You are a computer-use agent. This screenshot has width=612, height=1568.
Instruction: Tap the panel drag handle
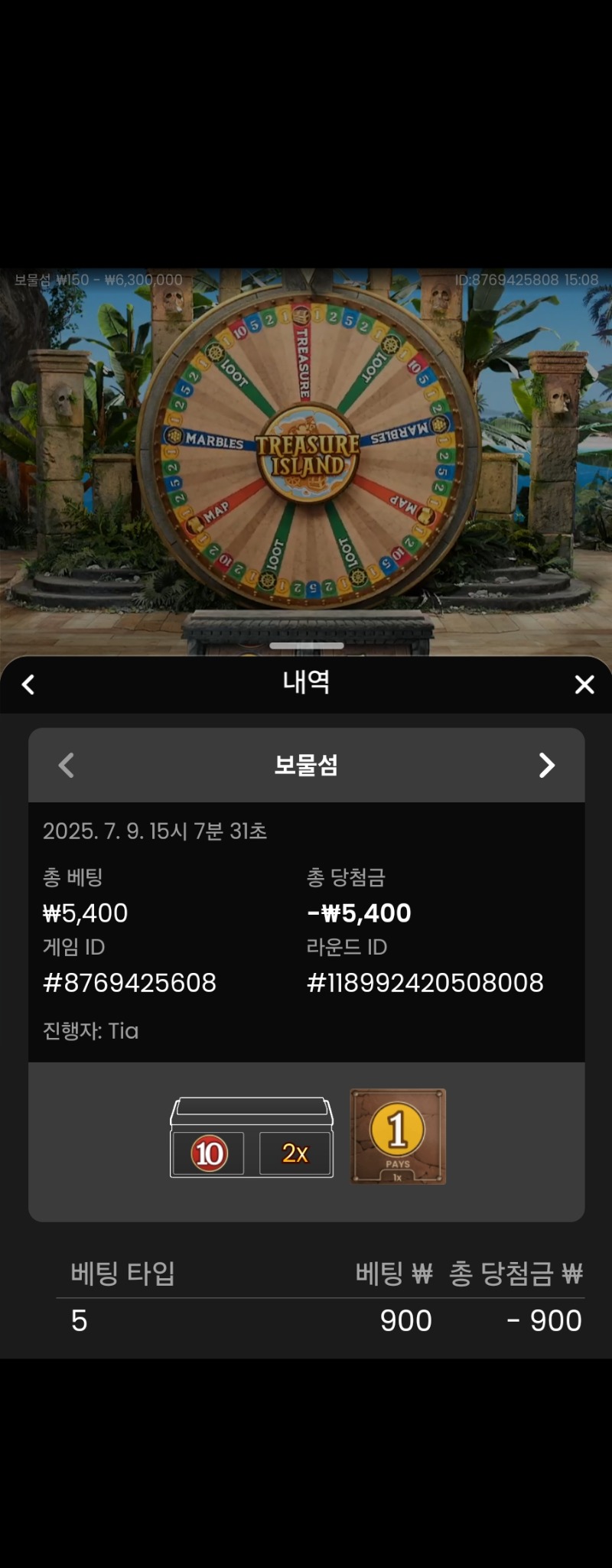[306, 646]
